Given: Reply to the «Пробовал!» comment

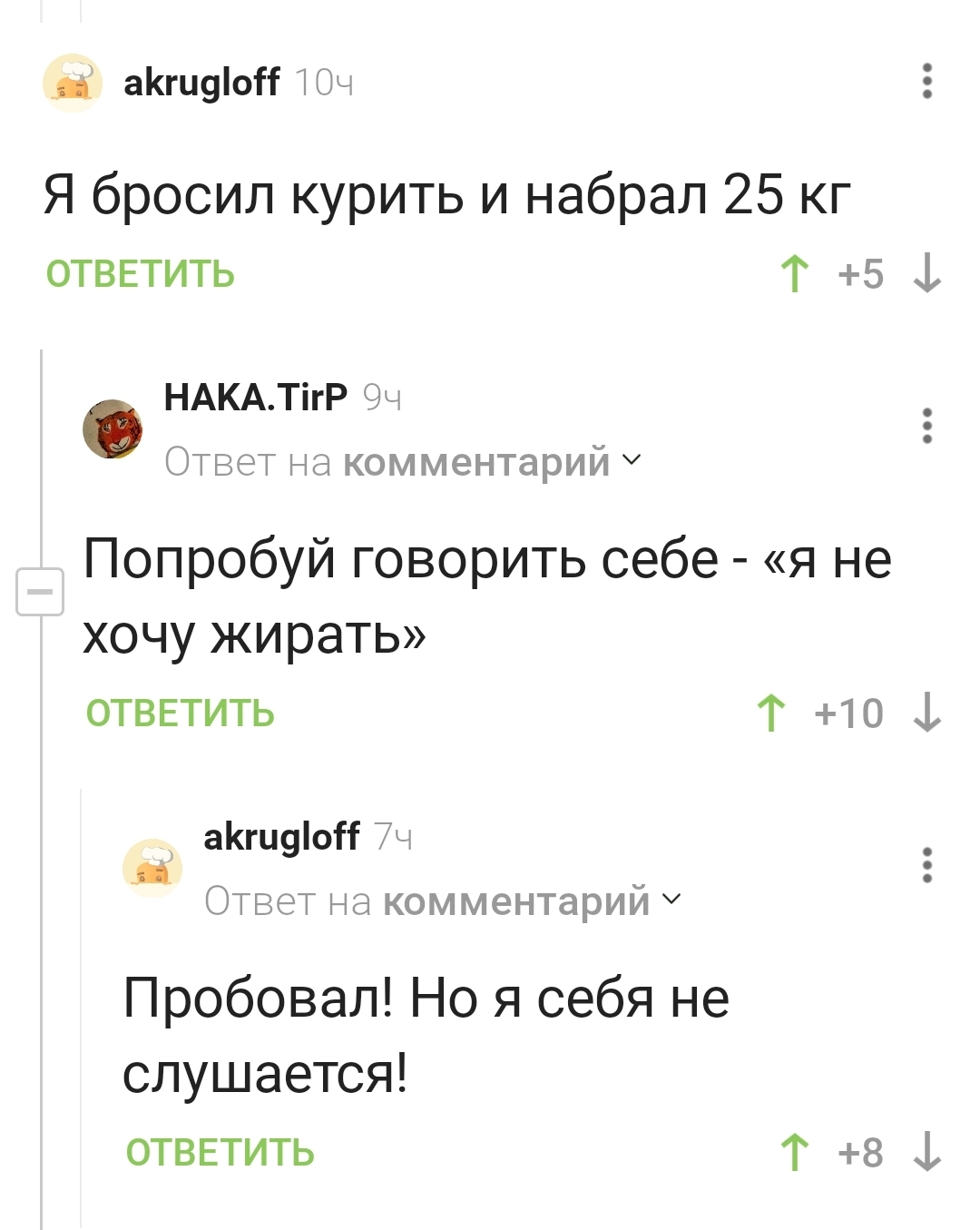Looking at the screenshot, I should pos(220,1153).
